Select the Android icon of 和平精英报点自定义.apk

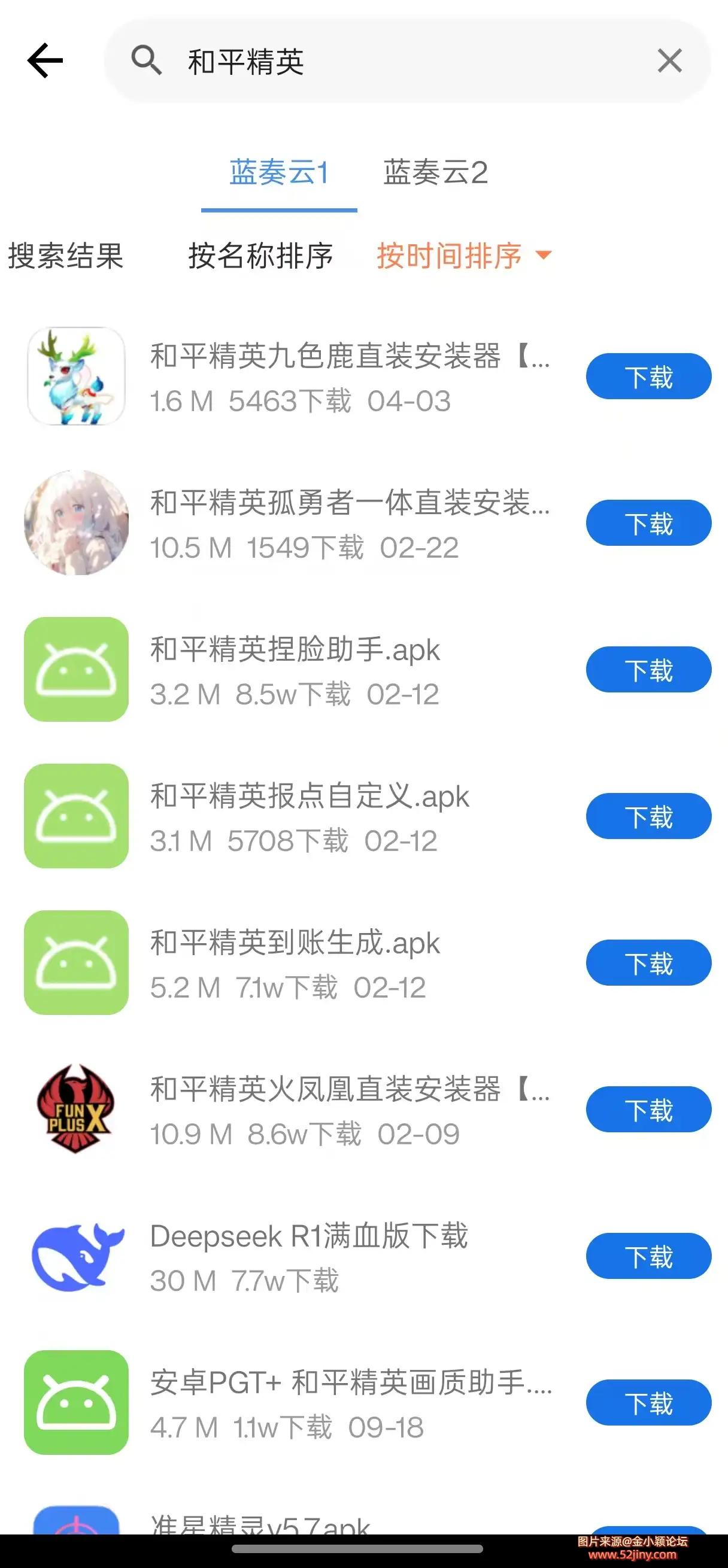(x=75, y=816)
